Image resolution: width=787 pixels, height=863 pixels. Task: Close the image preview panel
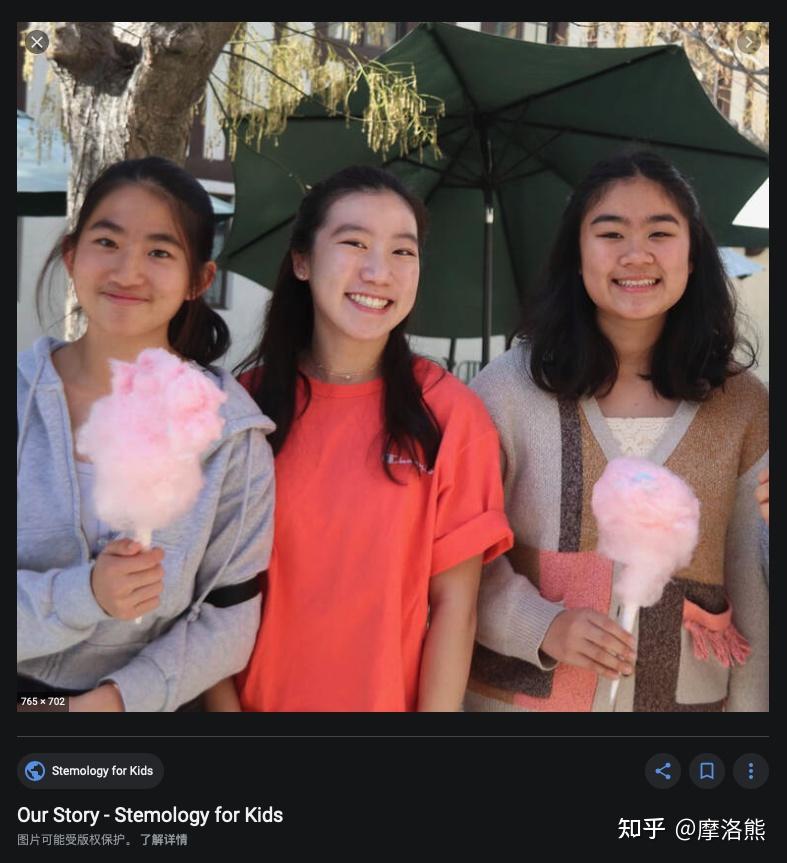pos(37,42)
